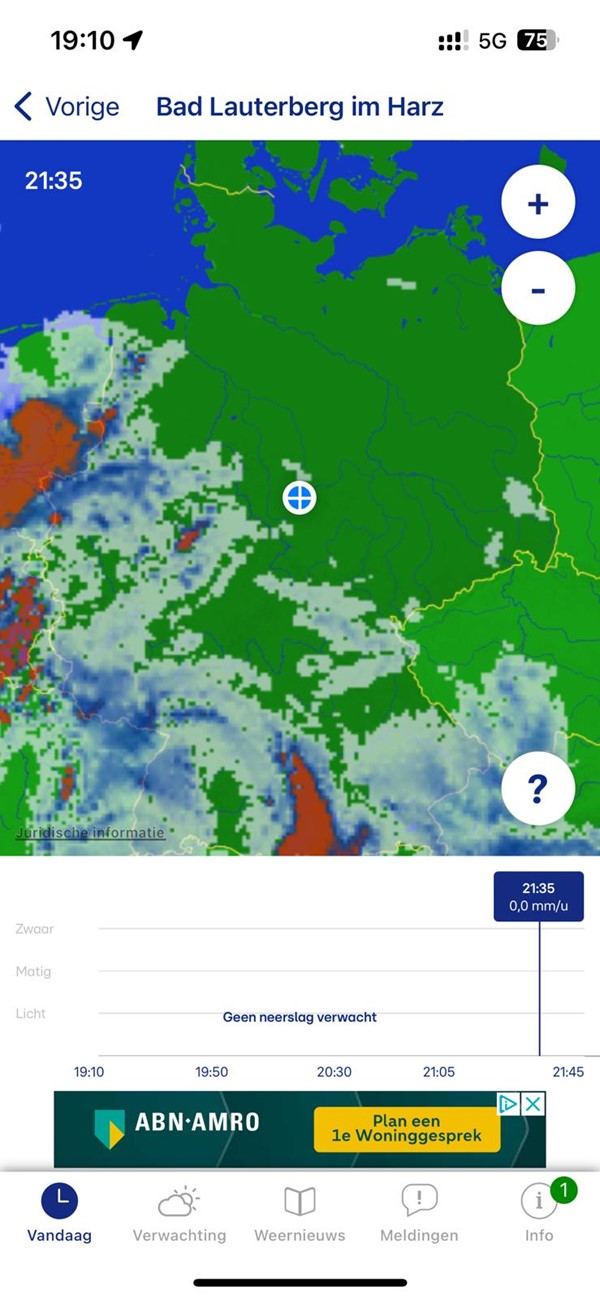Open the Weernieuws tab
The image size is (600, 1299).
point(300,1213)
